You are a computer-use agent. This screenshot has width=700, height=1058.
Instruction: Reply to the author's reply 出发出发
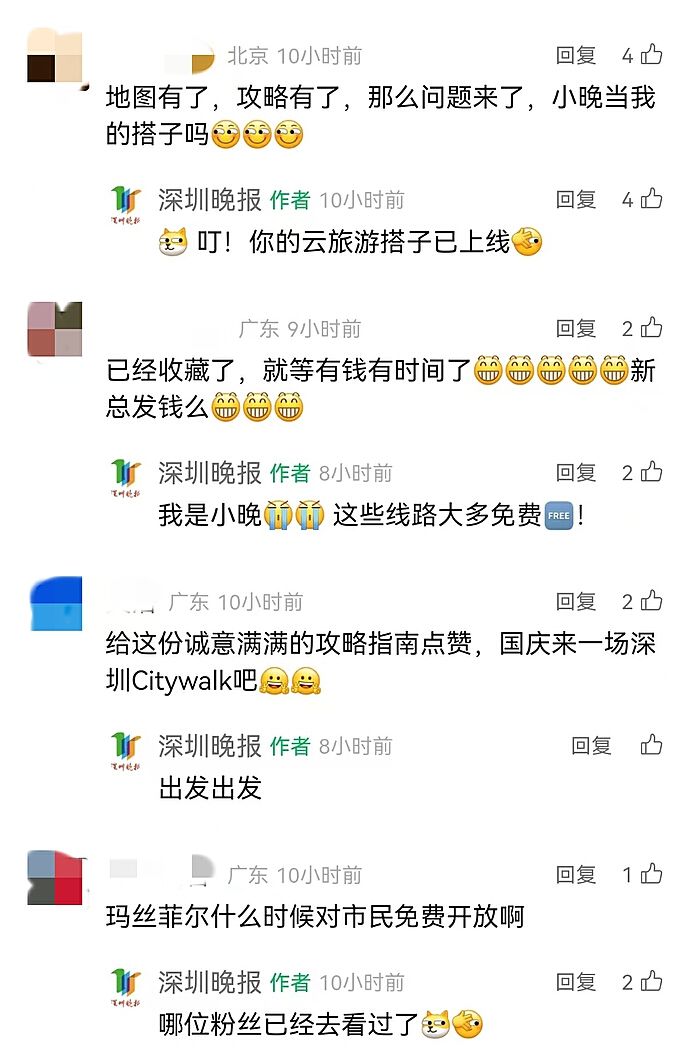[x=591, y=745]
